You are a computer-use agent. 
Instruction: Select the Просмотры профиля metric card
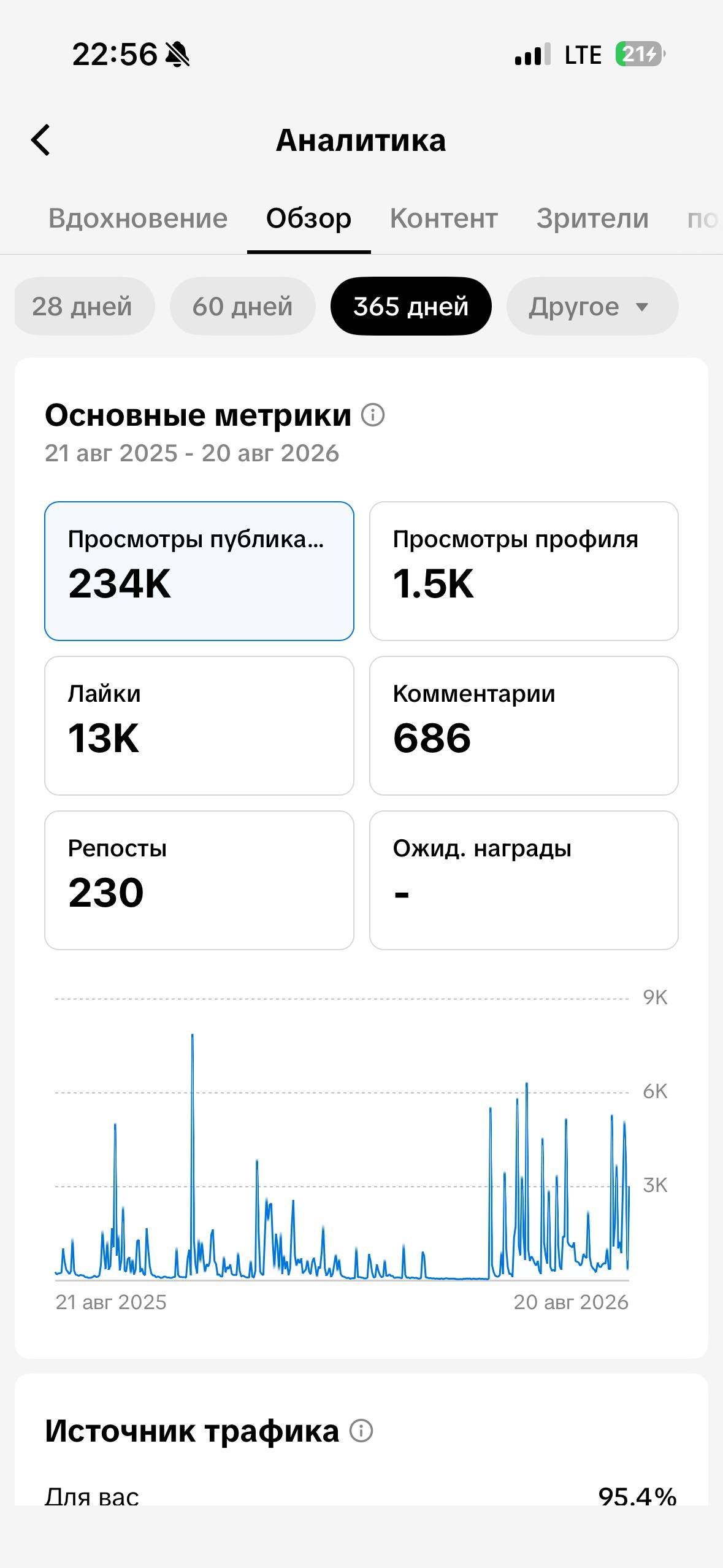pyautogui.click(x=524, y=571)
